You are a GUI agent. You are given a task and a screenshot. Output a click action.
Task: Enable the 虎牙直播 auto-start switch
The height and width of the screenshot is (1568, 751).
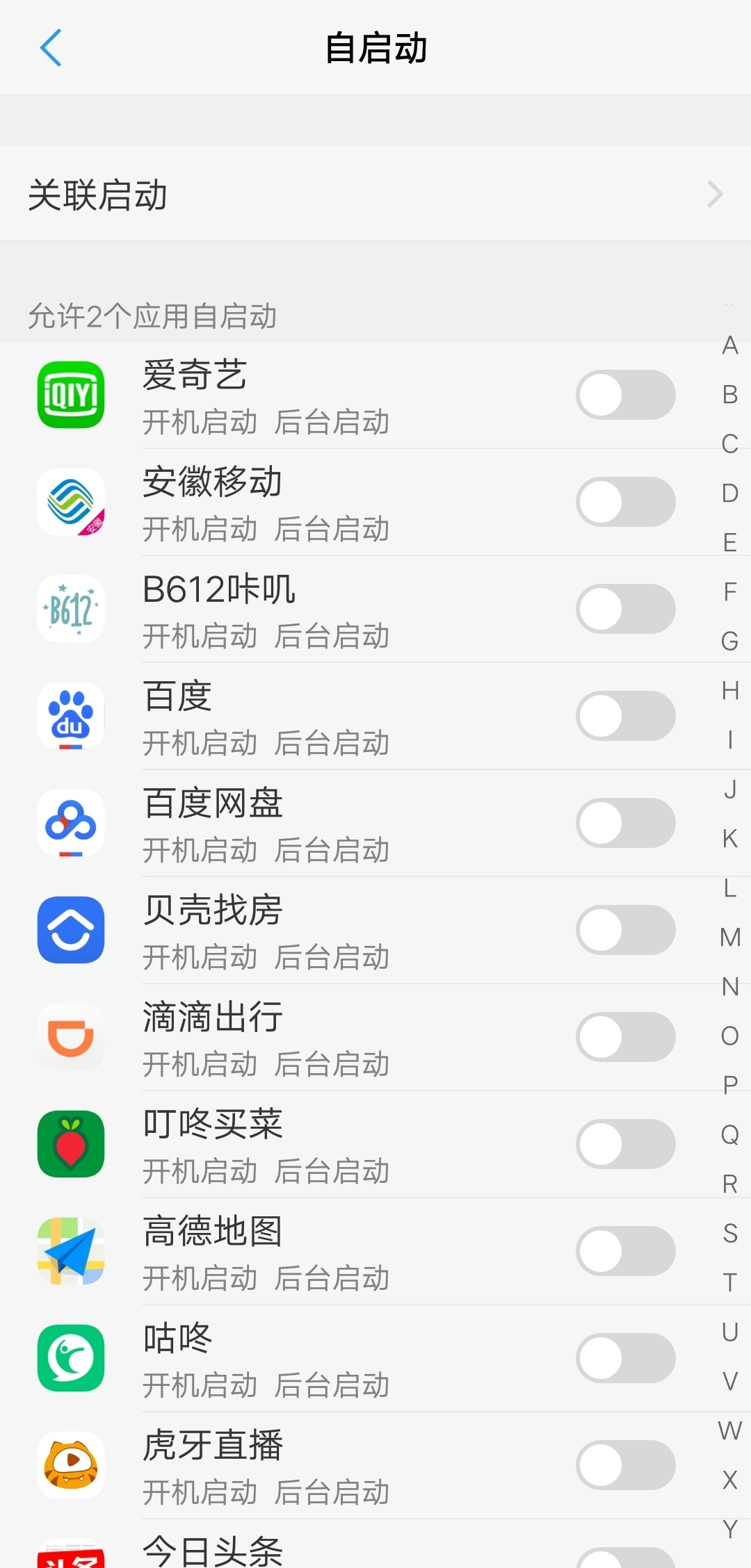click(624, 1464)
